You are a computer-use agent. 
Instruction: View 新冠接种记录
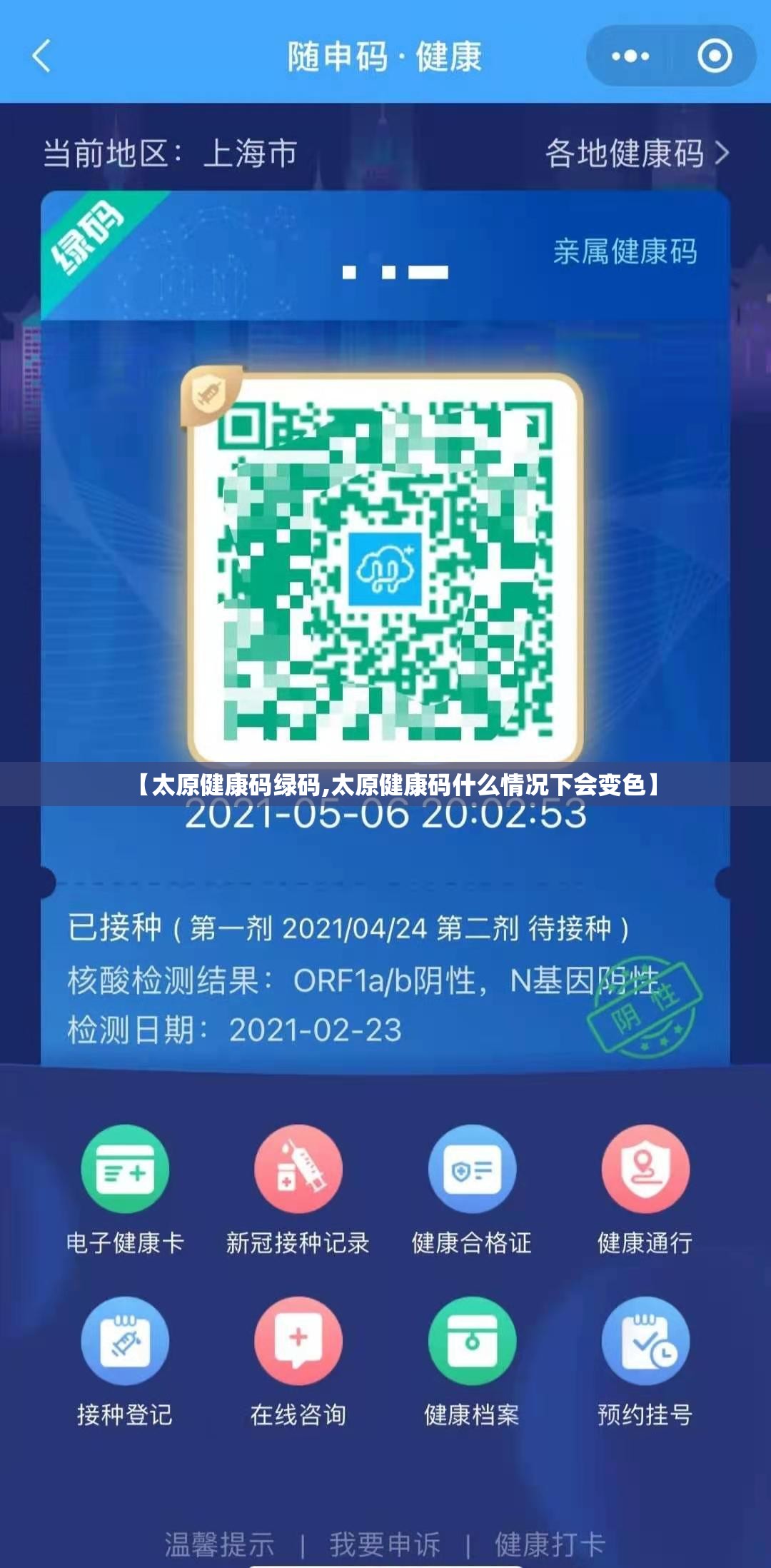pos(298,1190)
